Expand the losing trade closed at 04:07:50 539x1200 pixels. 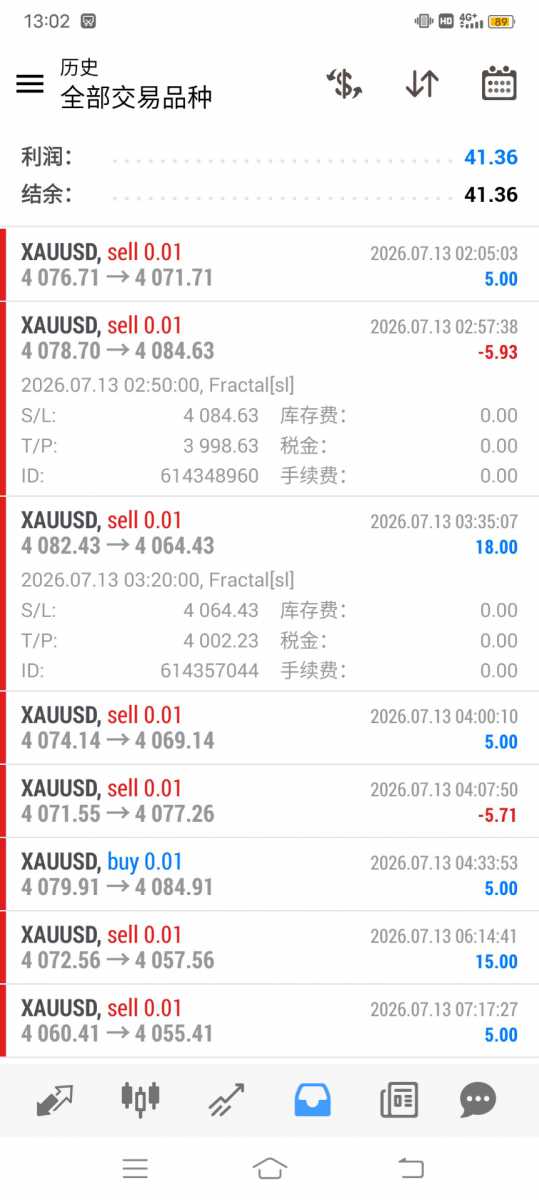click(270, 801)
